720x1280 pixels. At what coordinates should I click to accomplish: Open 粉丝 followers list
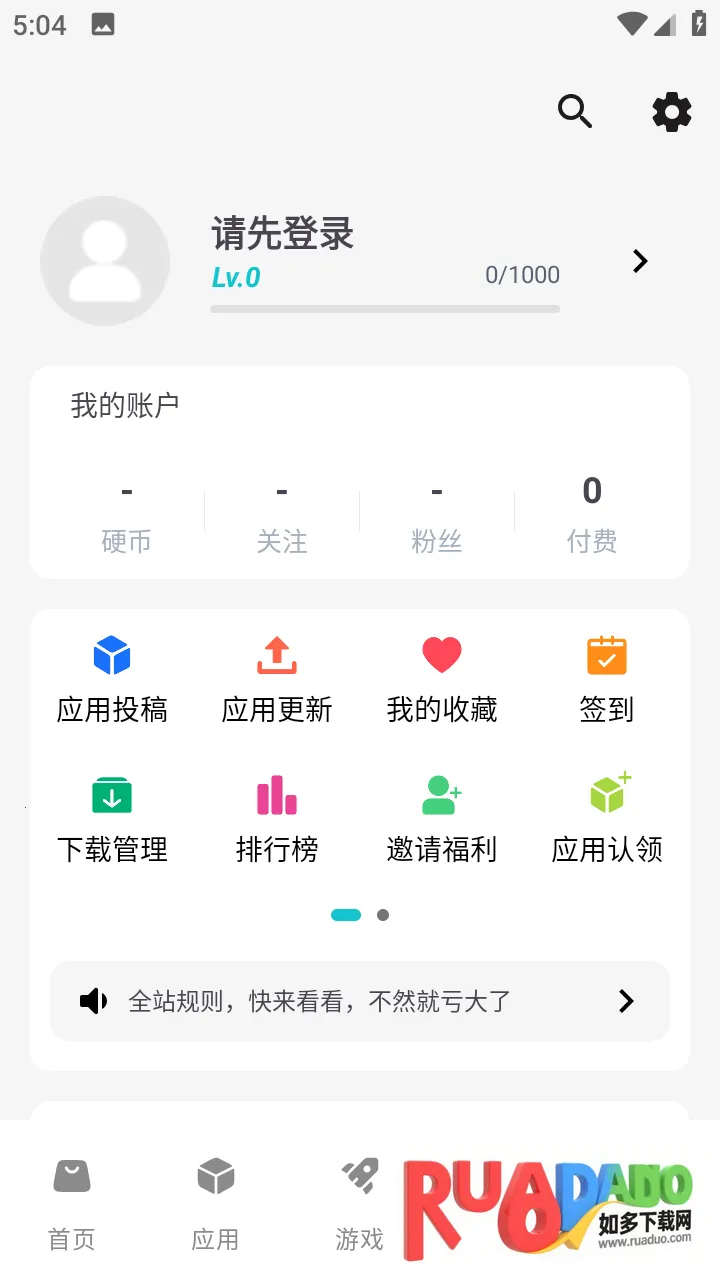pos(437,515)
